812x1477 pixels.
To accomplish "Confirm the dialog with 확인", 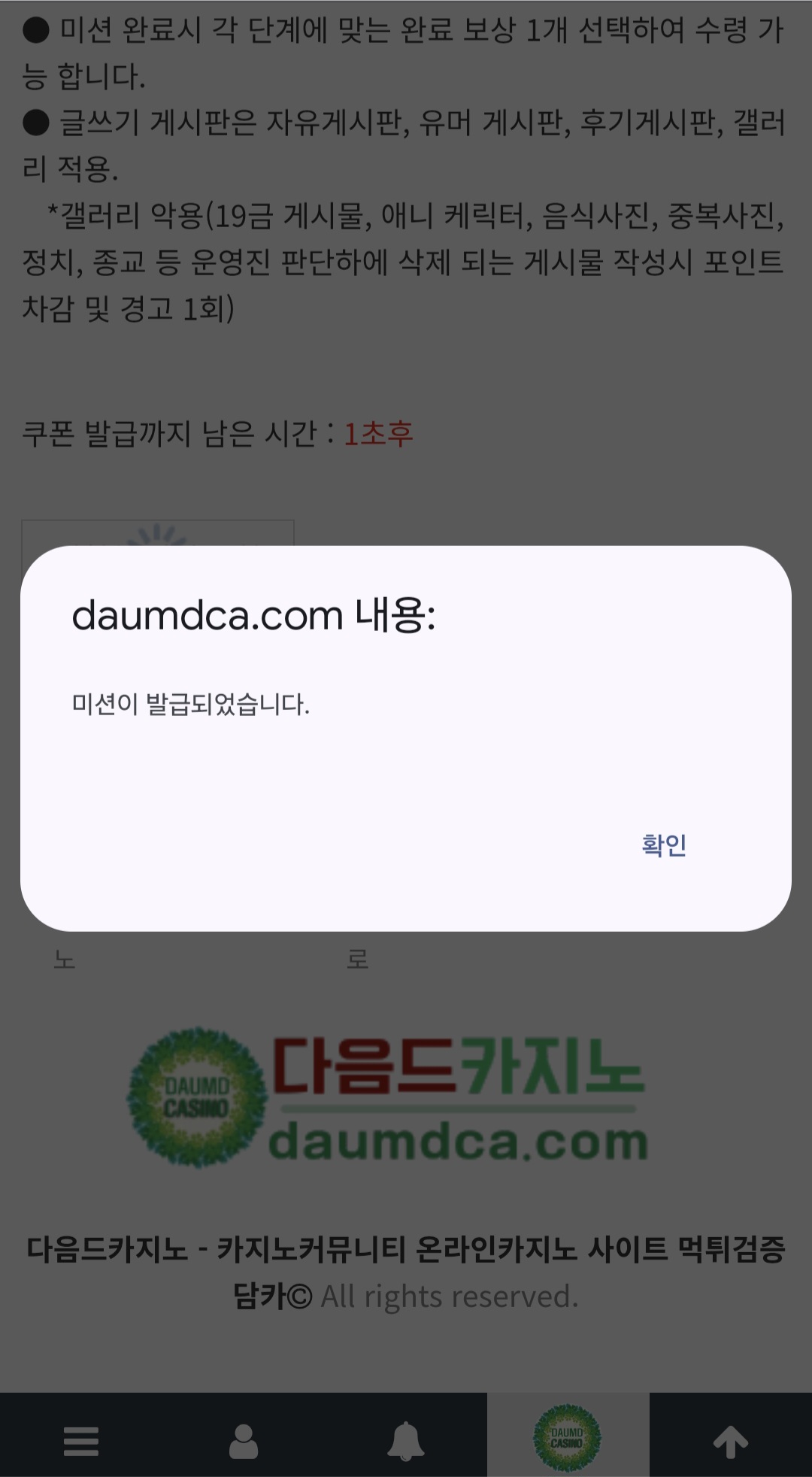I will (664, 845).
